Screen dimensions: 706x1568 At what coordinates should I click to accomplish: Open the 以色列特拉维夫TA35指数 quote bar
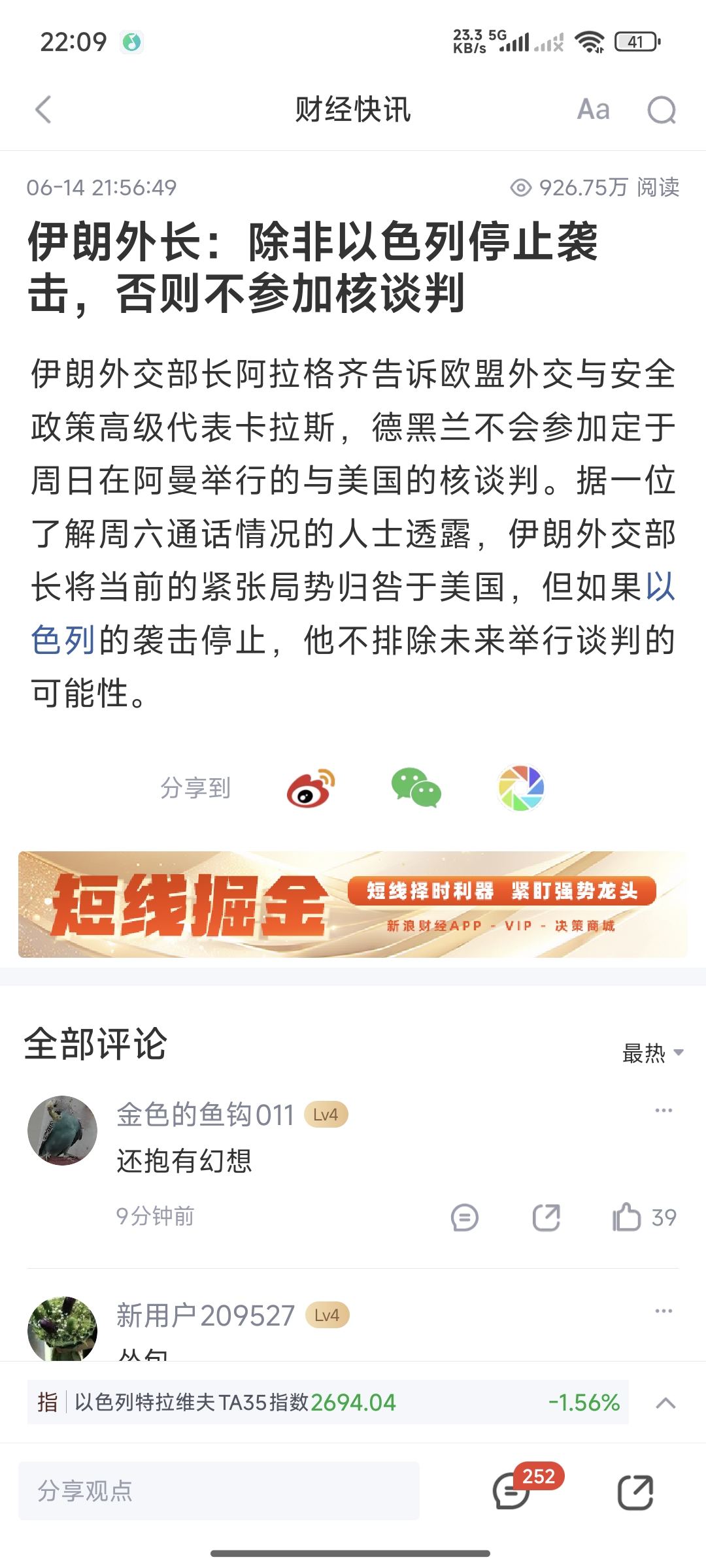pos(327,1402)
